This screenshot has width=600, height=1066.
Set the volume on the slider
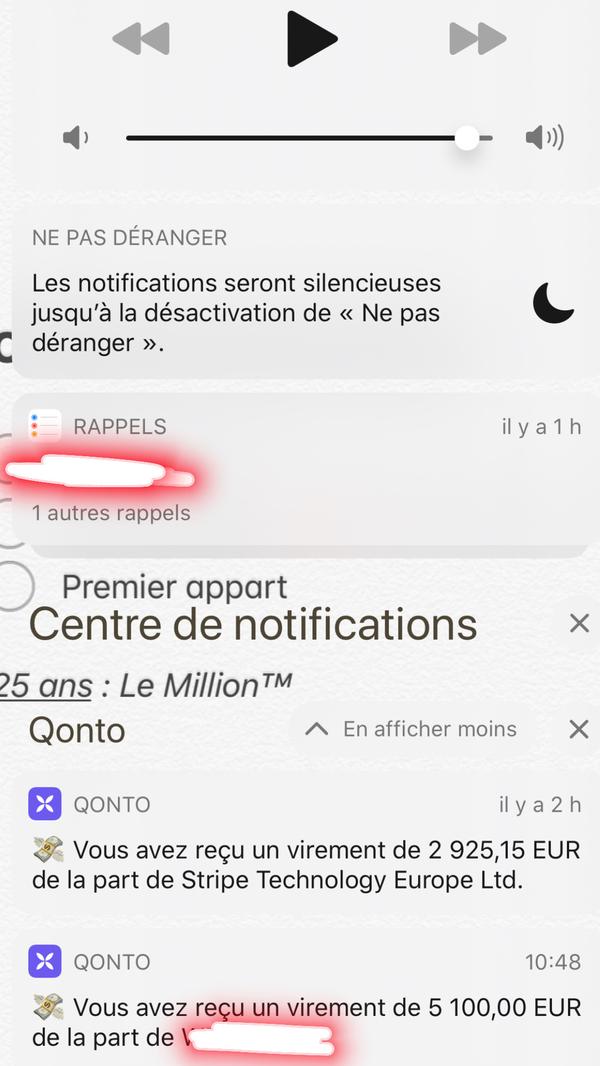point(467,138)
